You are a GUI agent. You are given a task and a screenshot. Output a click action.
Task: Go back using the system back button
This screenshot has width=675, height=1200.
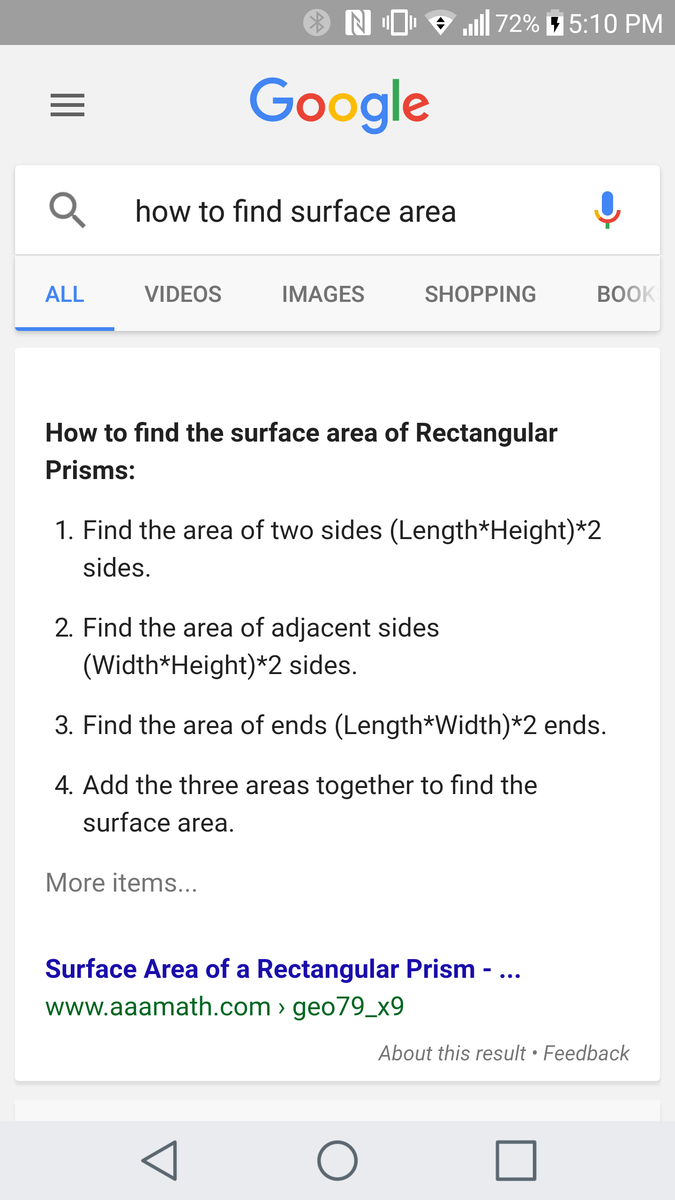tap(160, 1160)
